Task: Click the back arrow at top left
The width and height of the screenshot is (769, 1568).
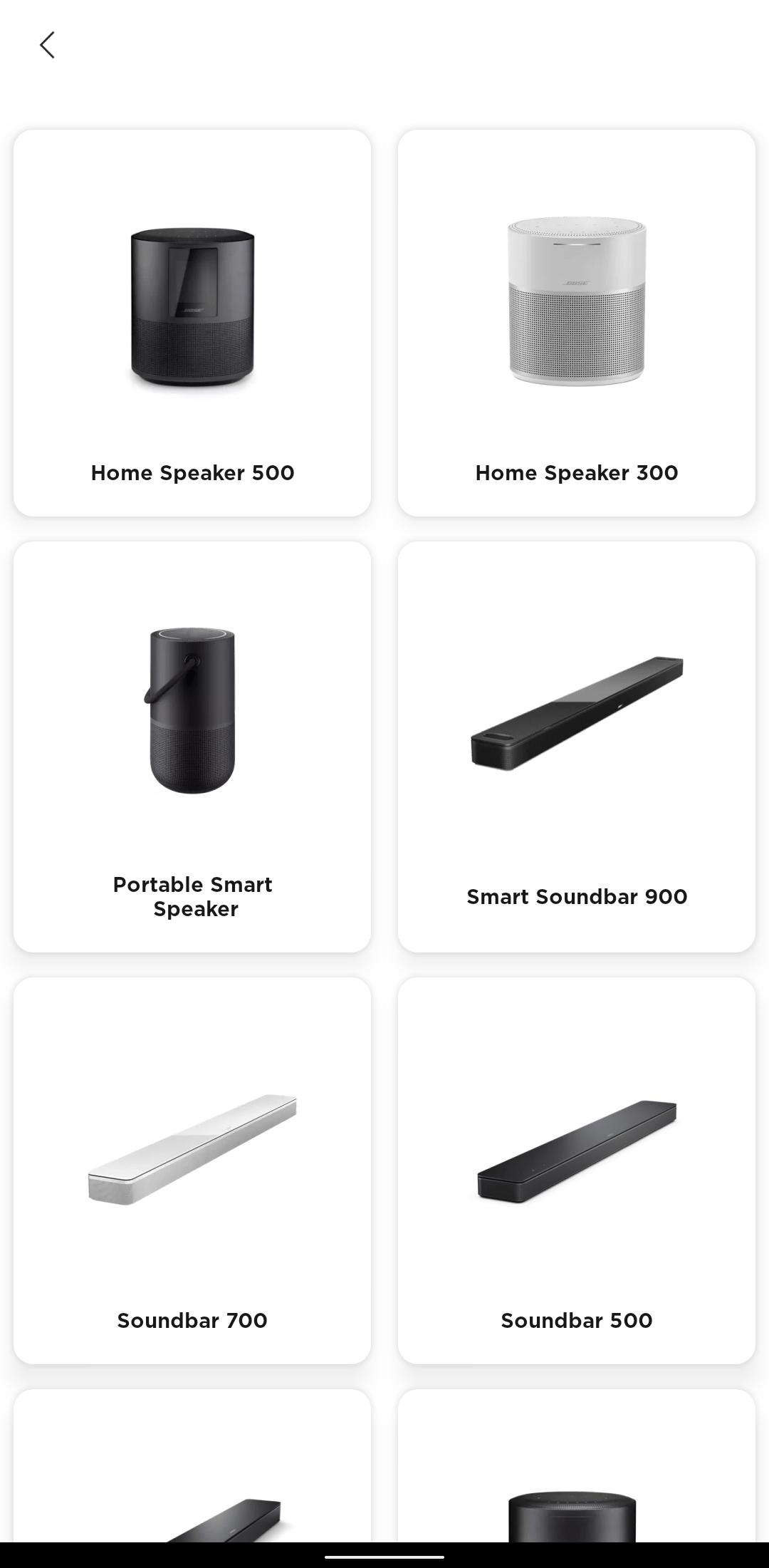Action: [x=47, y=45]
